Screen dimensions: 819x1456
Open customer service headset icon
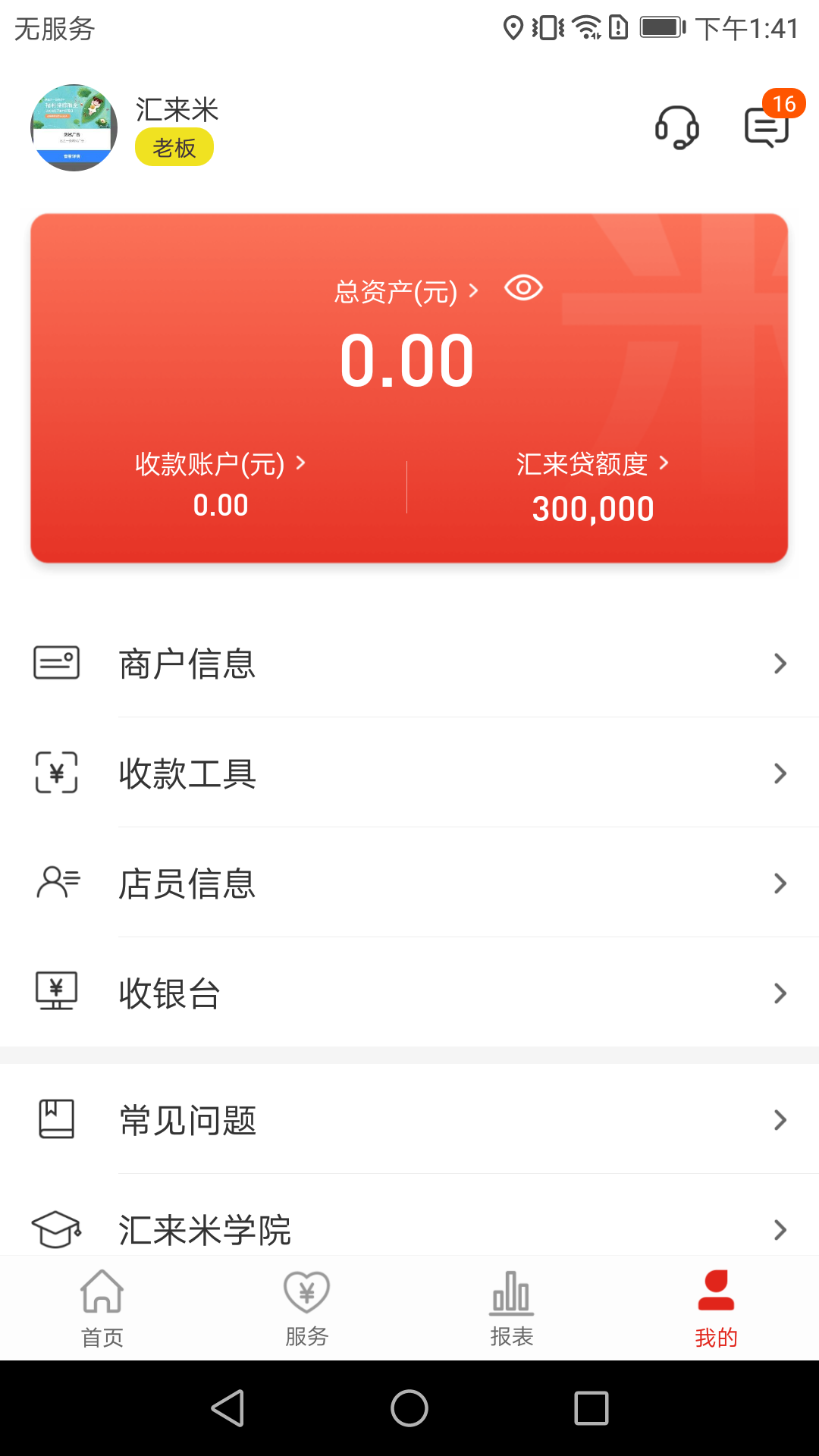pos(676,127)
